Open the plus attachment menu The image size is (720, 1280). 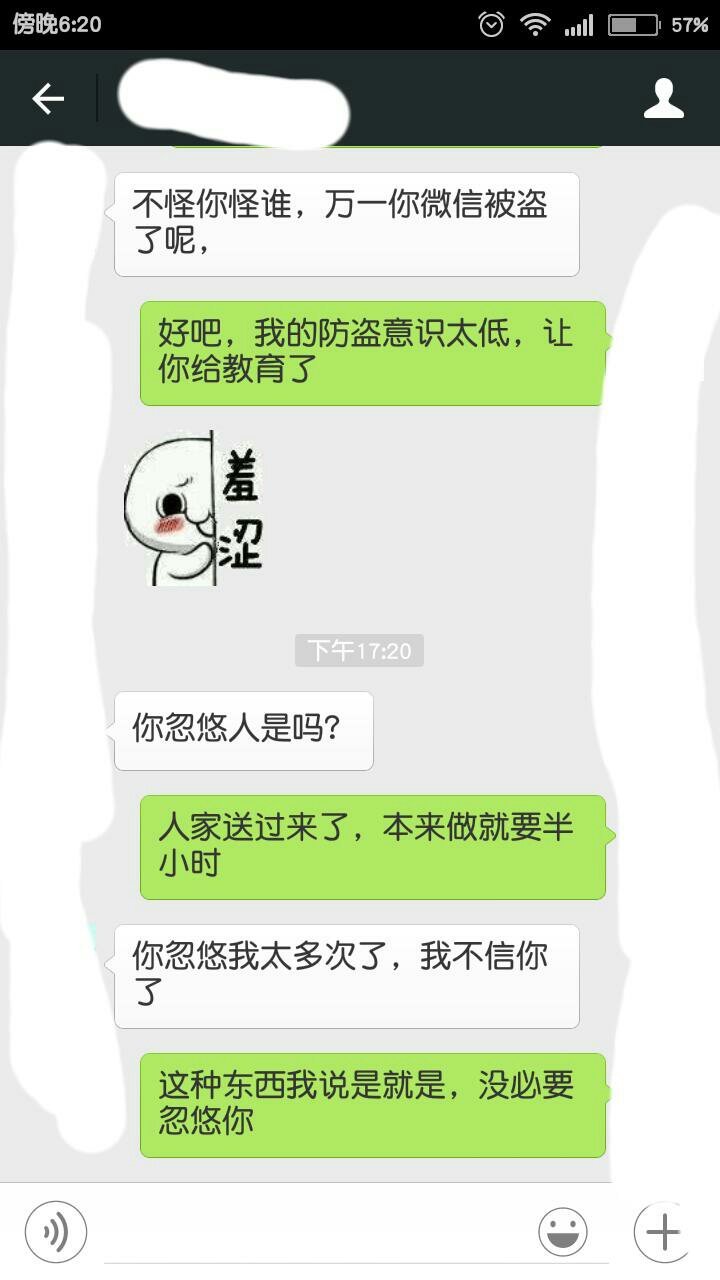pyautogui.click(x=663, y=1231)
